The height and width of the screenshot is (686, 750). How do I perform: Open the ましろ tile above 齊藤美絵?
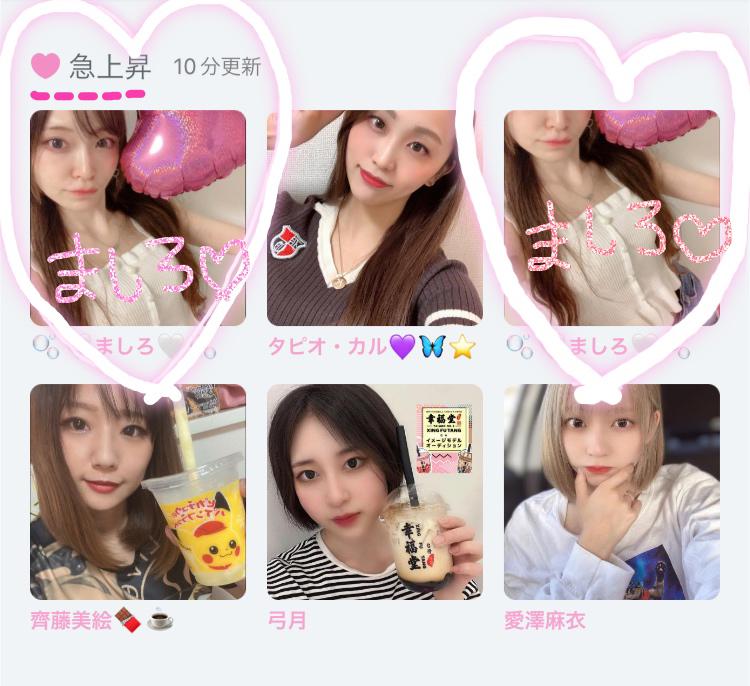(138, 218)
